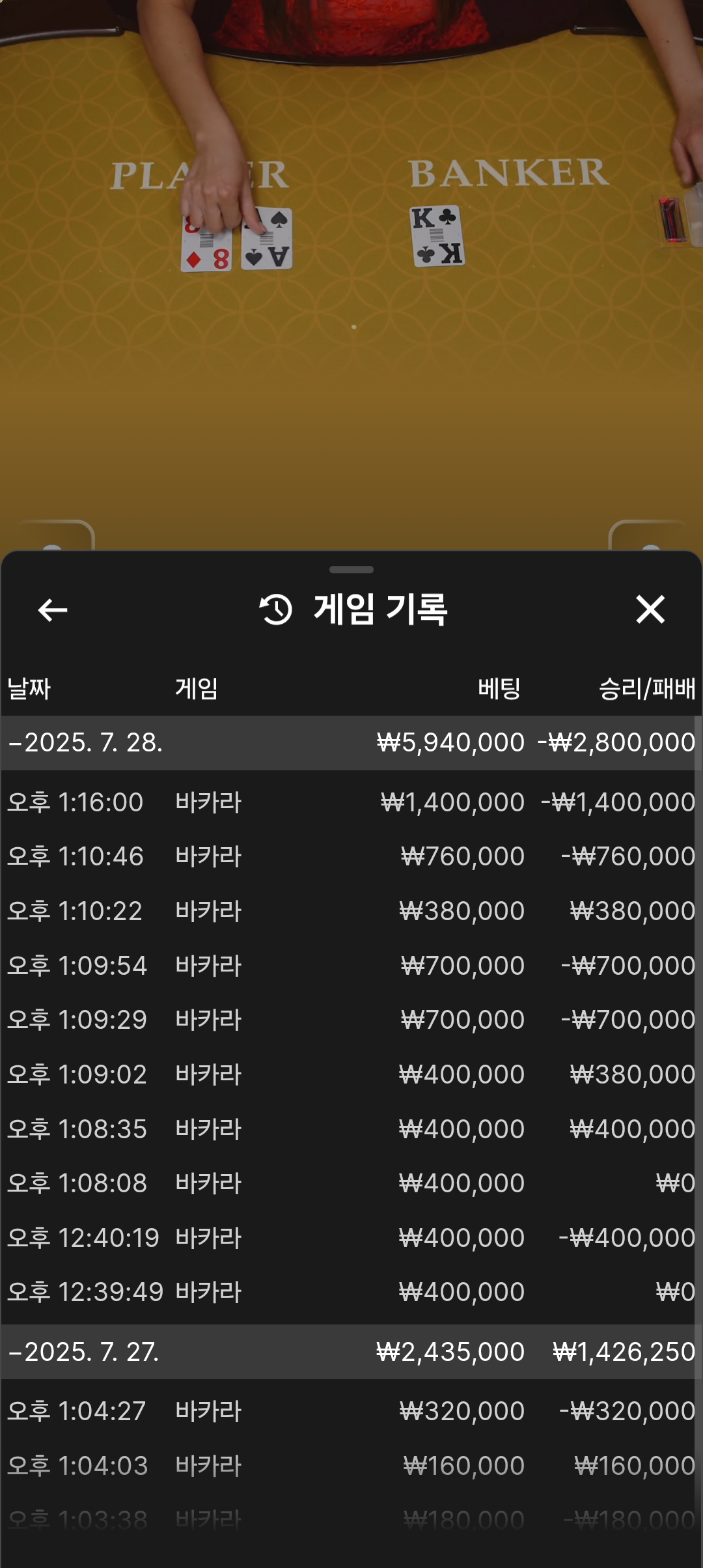The width and height of the screenshot is (703, 1568).
Task: View details of the 오후 1:10:22 game
Action: 351,911
